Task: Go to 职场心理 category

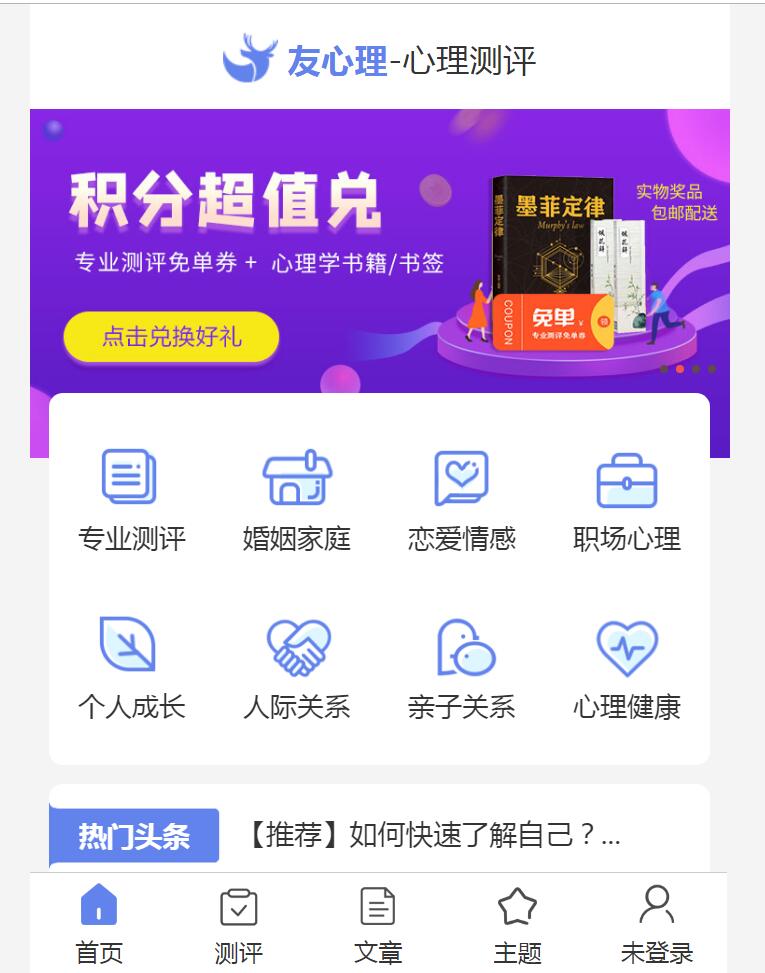Action: tap(626, 500)
